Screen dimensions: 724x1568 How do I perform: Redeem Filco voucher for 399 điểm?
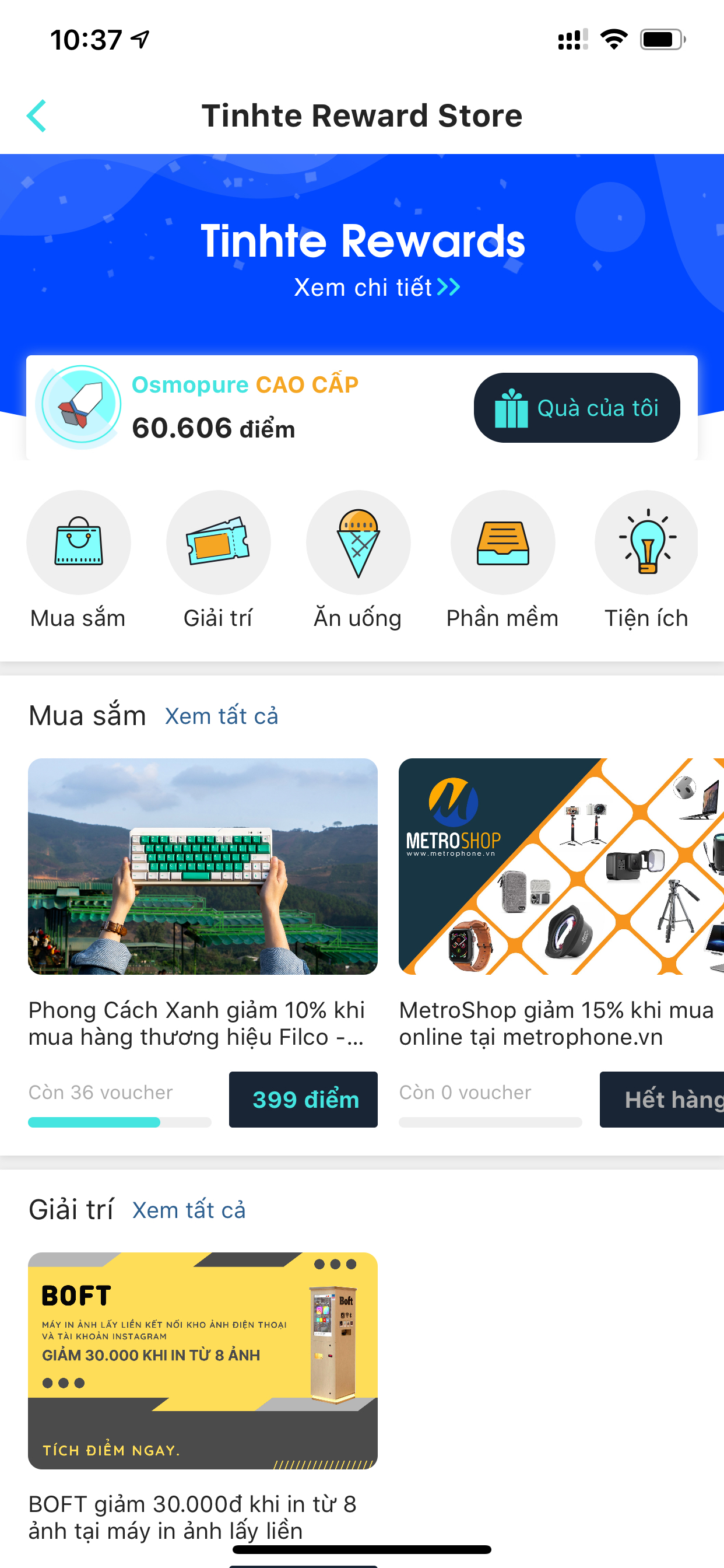303,1100
